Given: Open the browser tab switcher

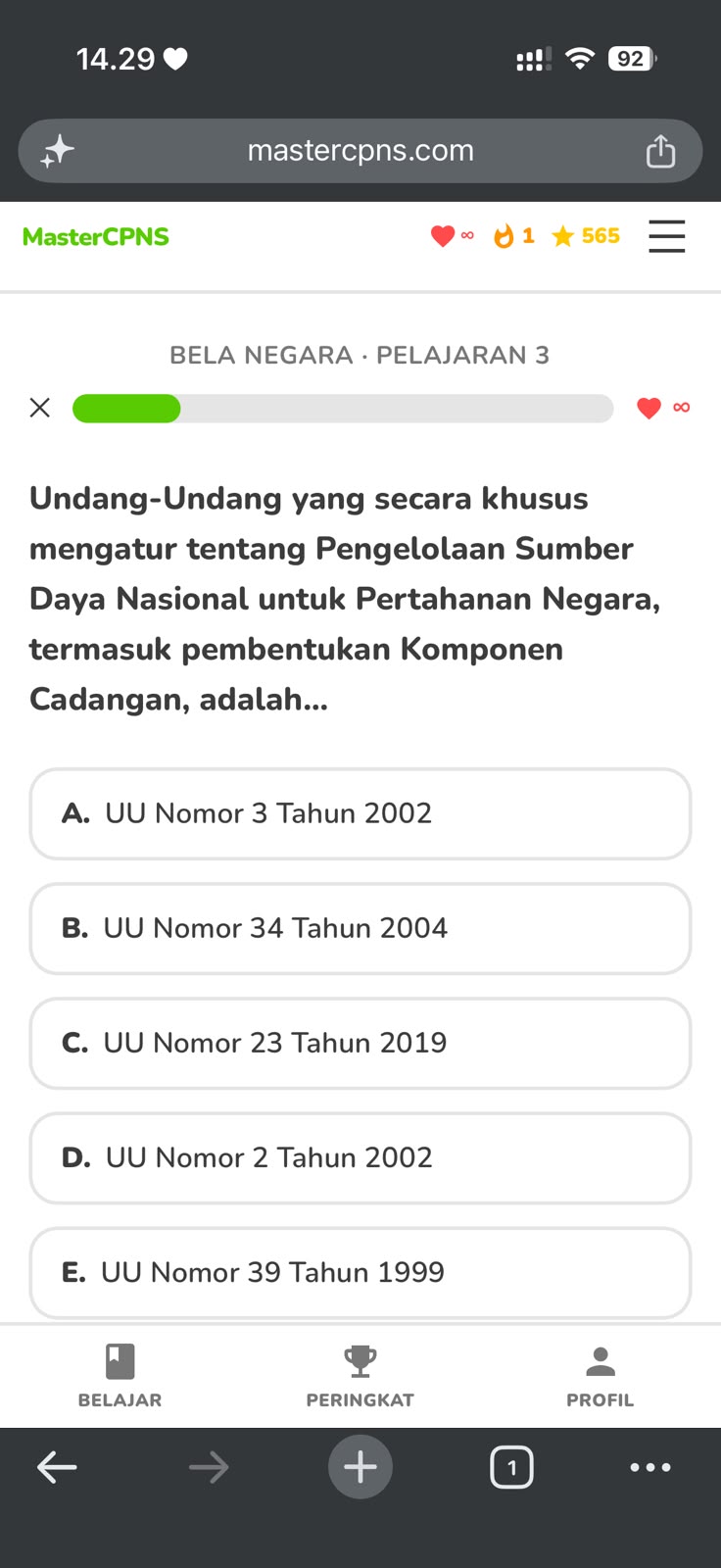Looking at the screenshot, I should point(511,1467).
